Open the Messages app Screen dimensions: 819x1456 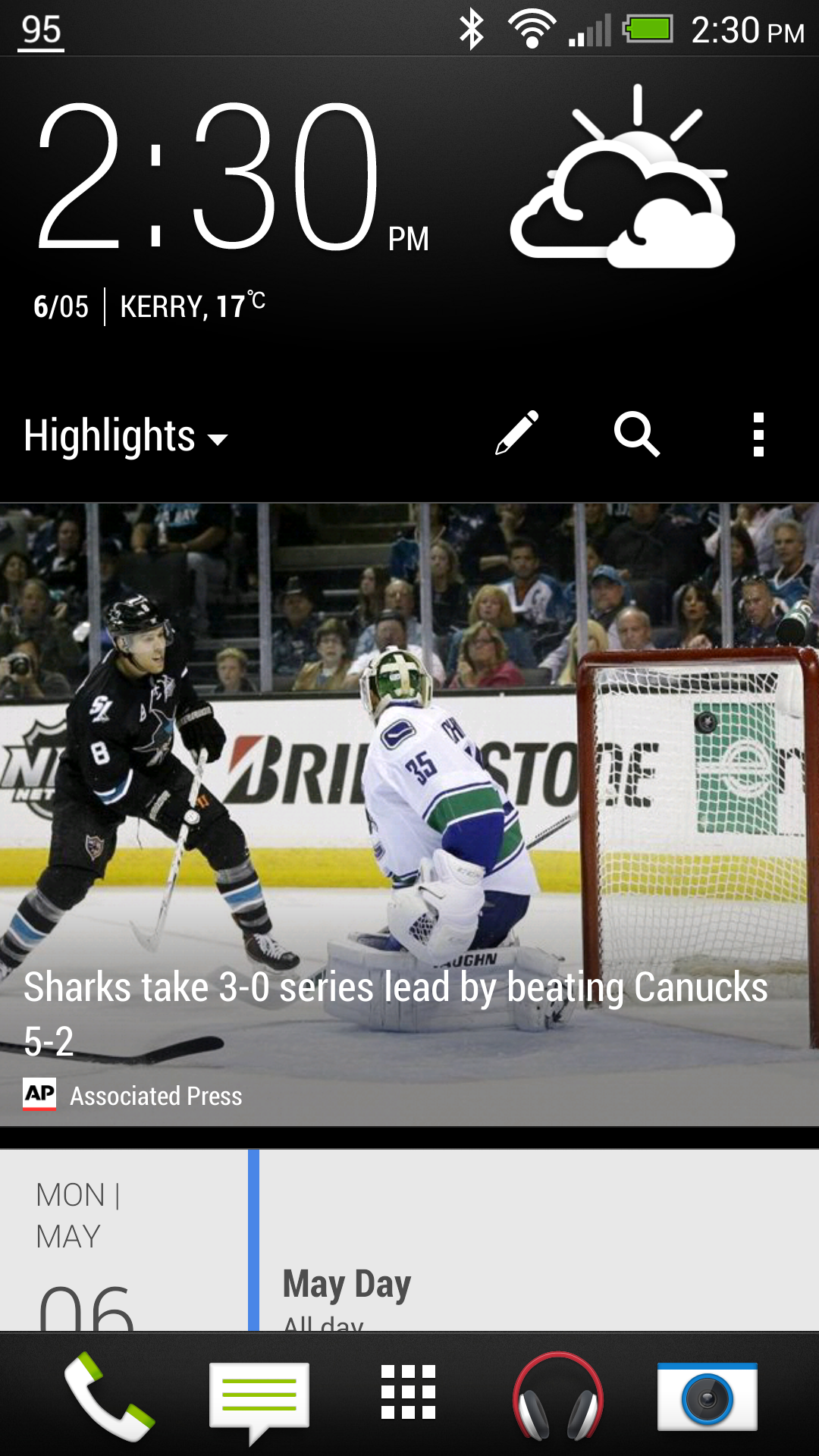click(x=259, y=1397)
